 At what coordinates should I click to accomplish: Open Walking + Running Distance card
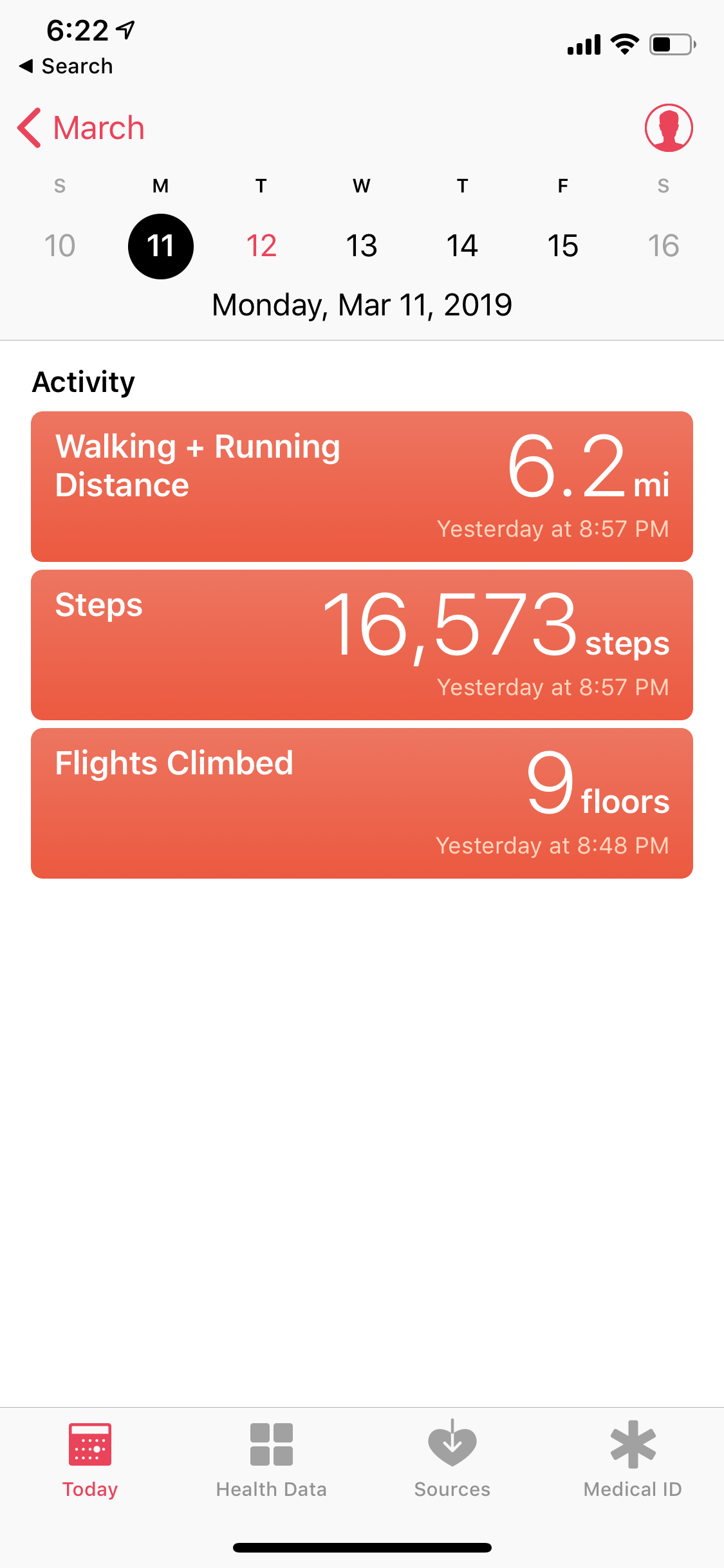362,487
